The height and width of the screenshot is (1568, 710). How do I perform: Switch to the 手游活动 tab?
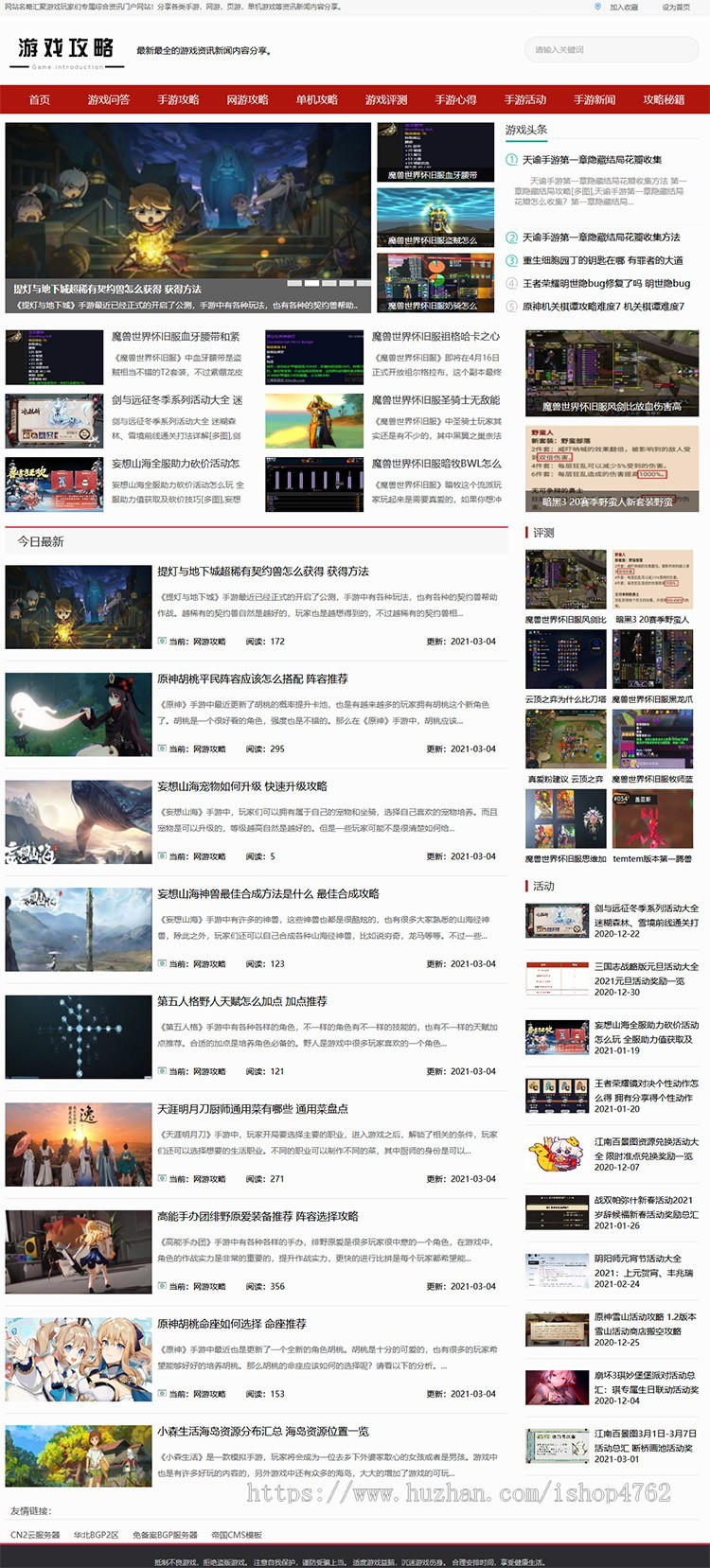pos(524,99)
